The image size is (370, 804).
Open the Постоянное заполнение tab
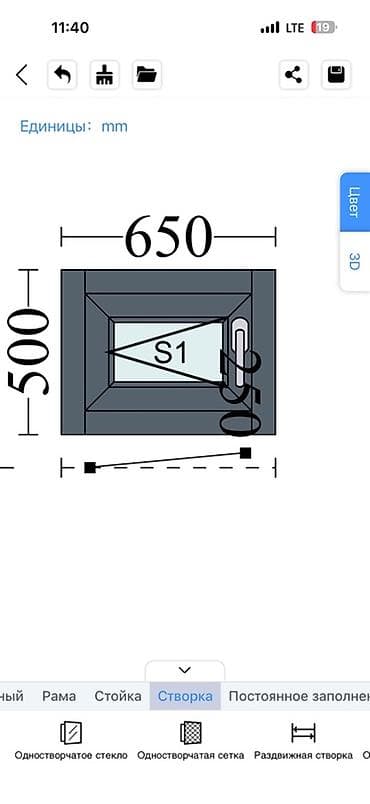(x=299, y=696)
